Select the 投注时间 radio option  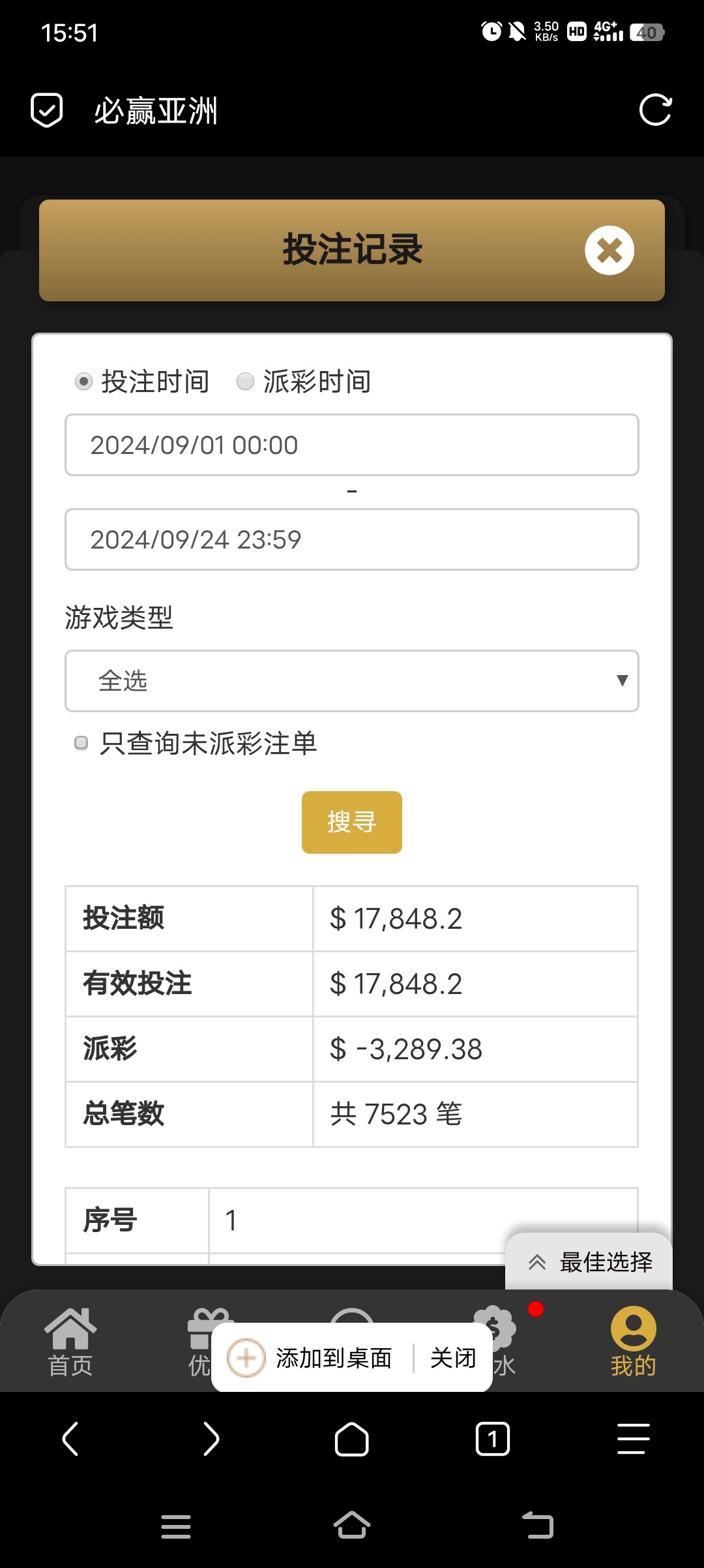click(x=83, y=381)
